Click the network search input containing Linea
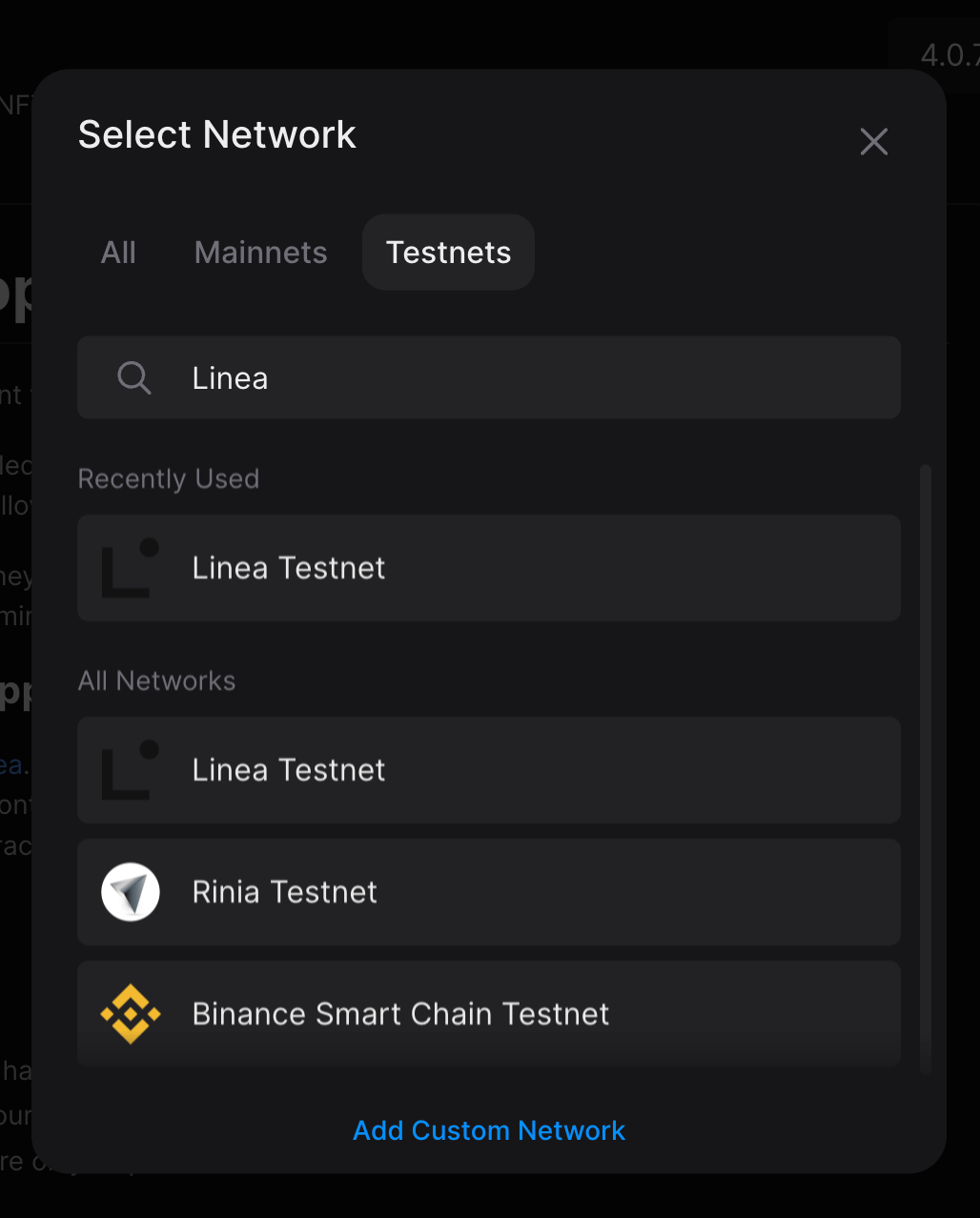 [x=488, y=377]
